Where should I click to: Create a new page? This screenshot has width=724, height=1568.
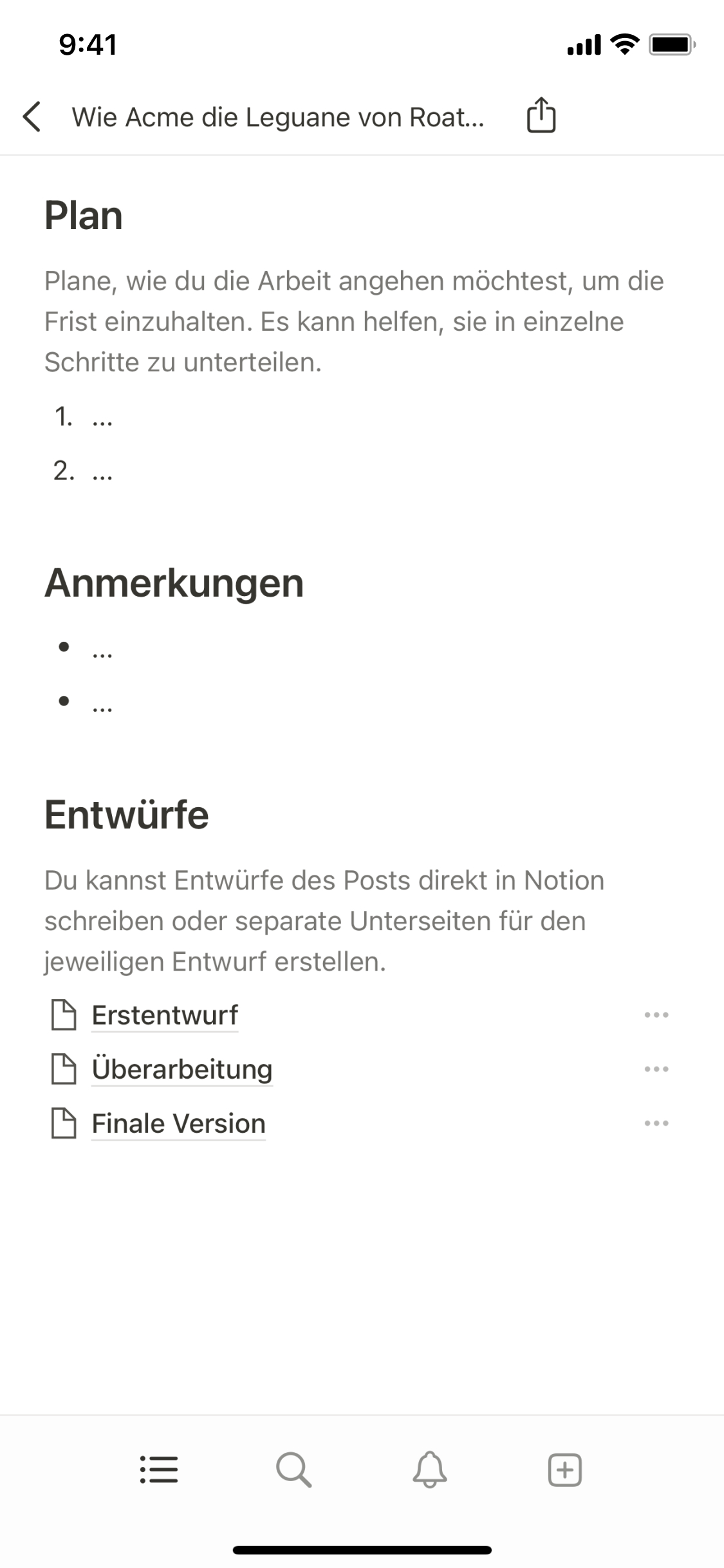564,1470
